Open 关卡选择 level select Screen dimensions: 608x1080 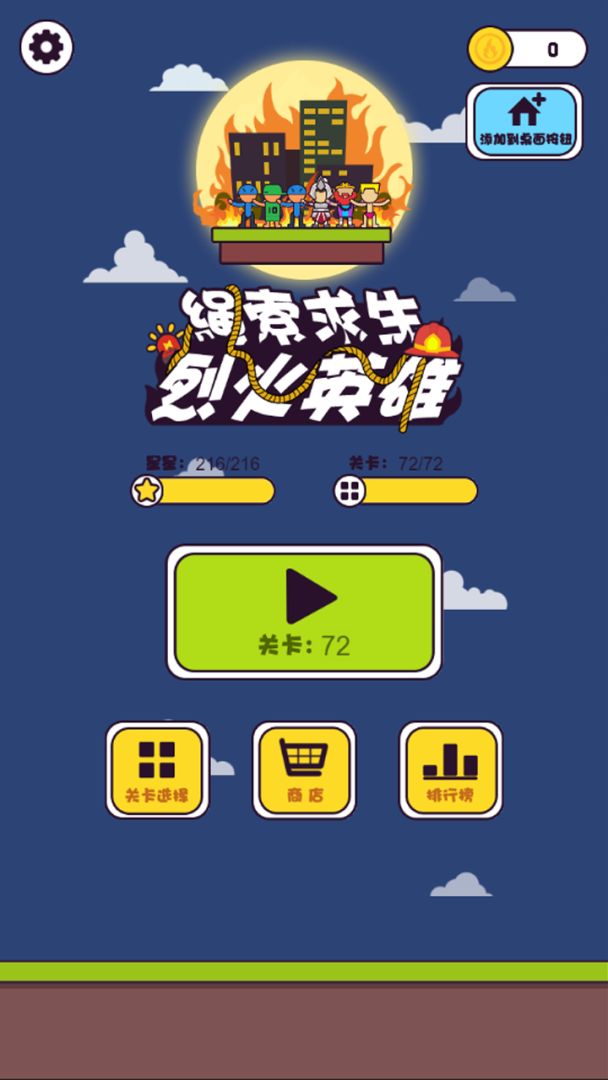(157, 770)
